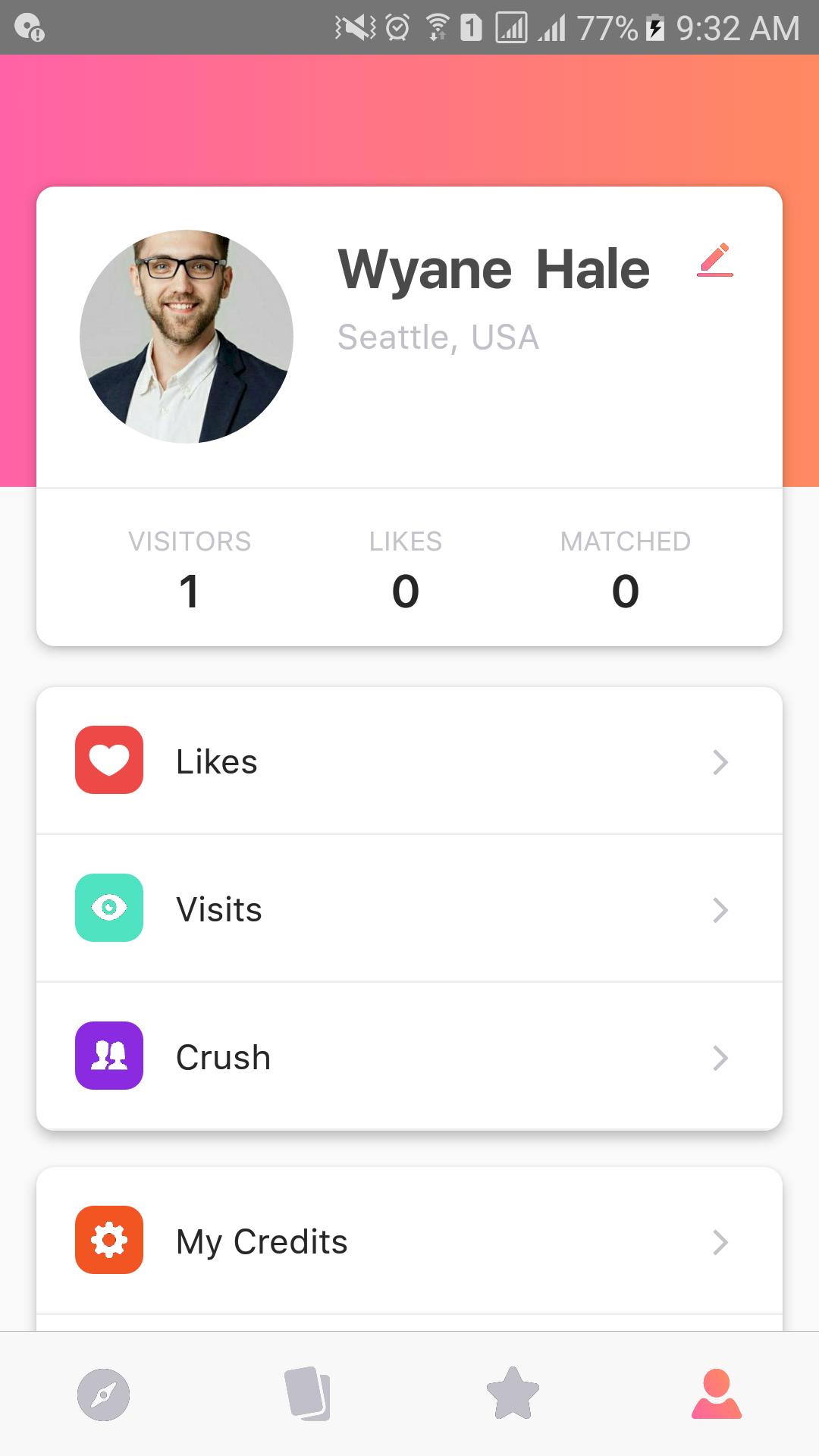Viewport: 819px width, 1456px height.
Task: Edit profile using the pencil icon
Action: 714,260
